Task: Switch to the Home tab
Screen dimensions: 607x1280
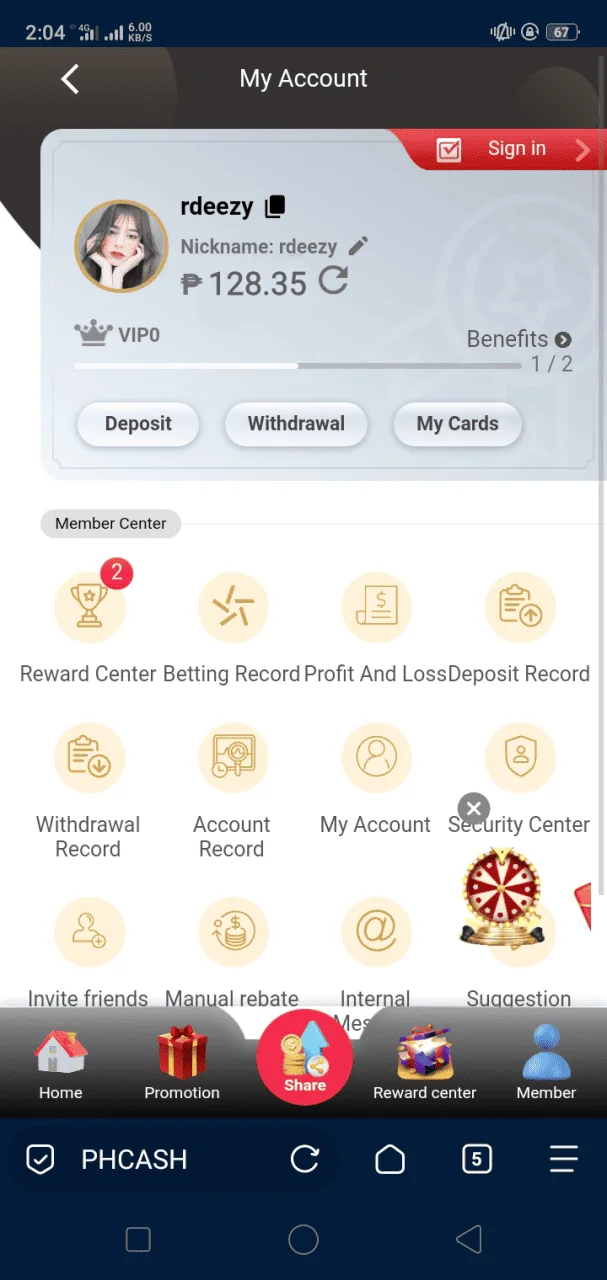Action: point(61,1066)
